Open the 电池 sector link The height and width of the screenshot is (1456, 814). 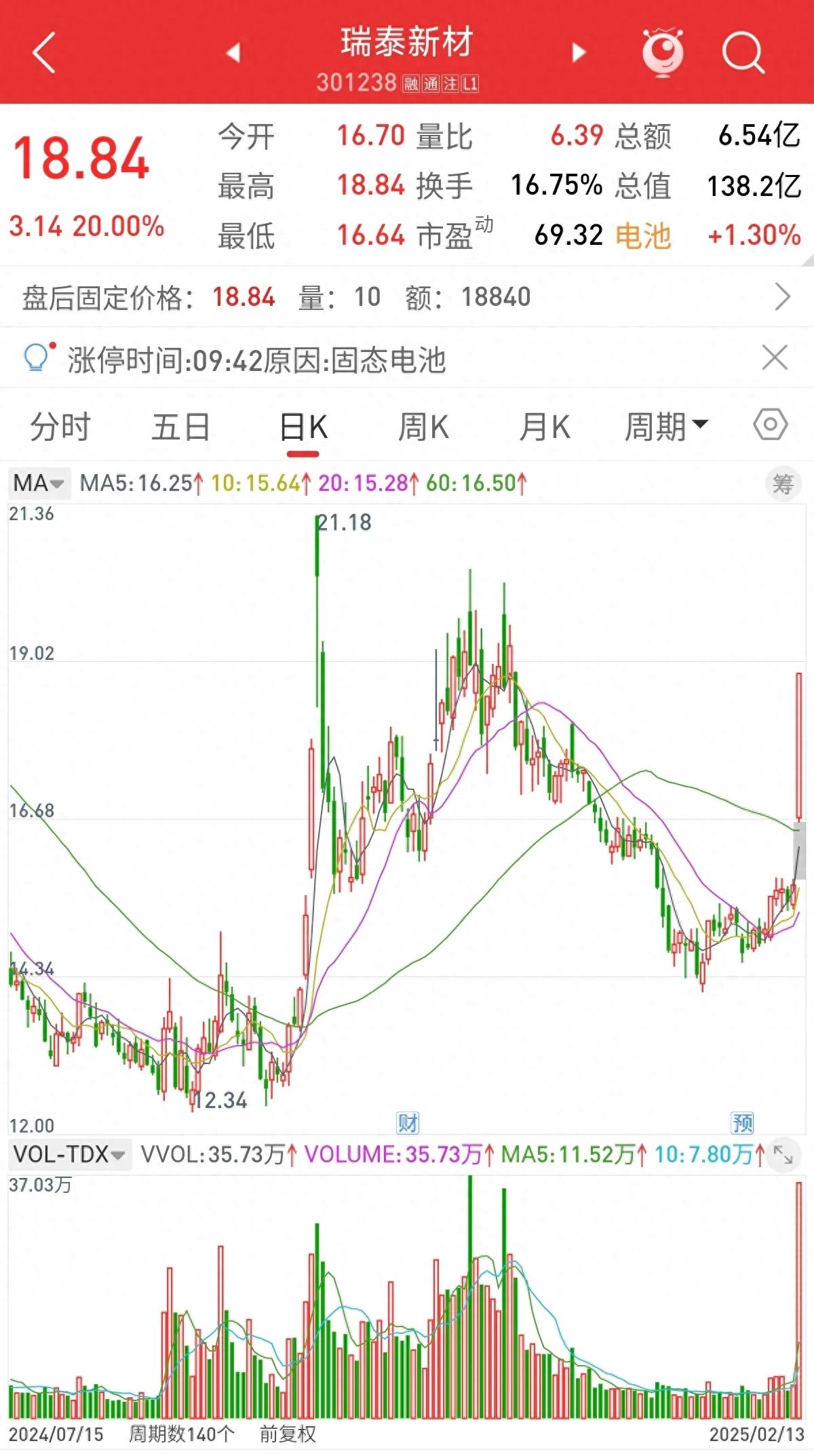point(643,235)
